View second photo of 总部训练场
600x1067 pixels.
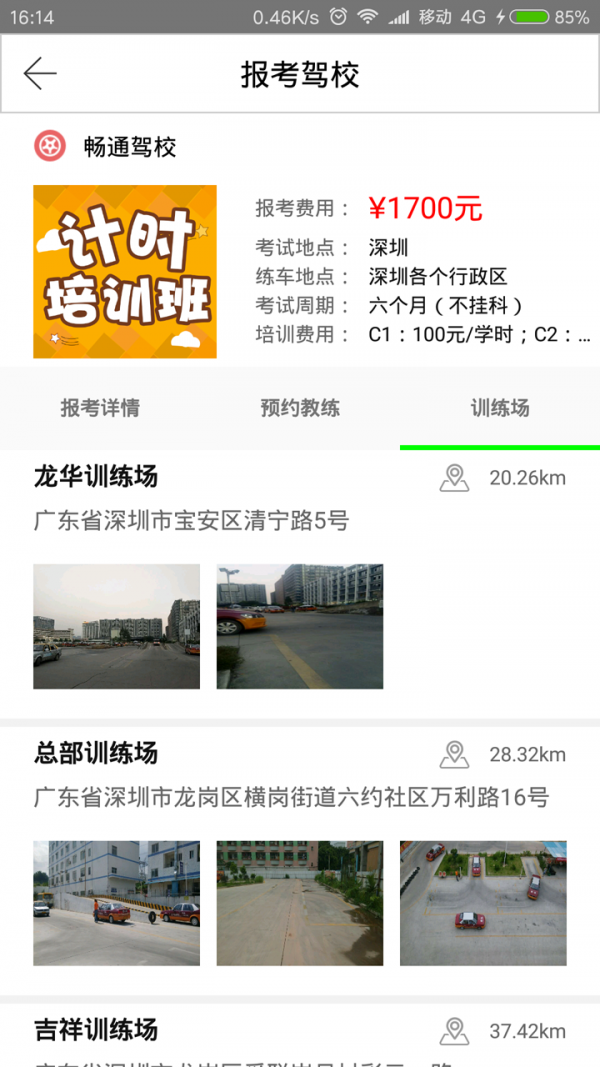(x=300, y=903)
